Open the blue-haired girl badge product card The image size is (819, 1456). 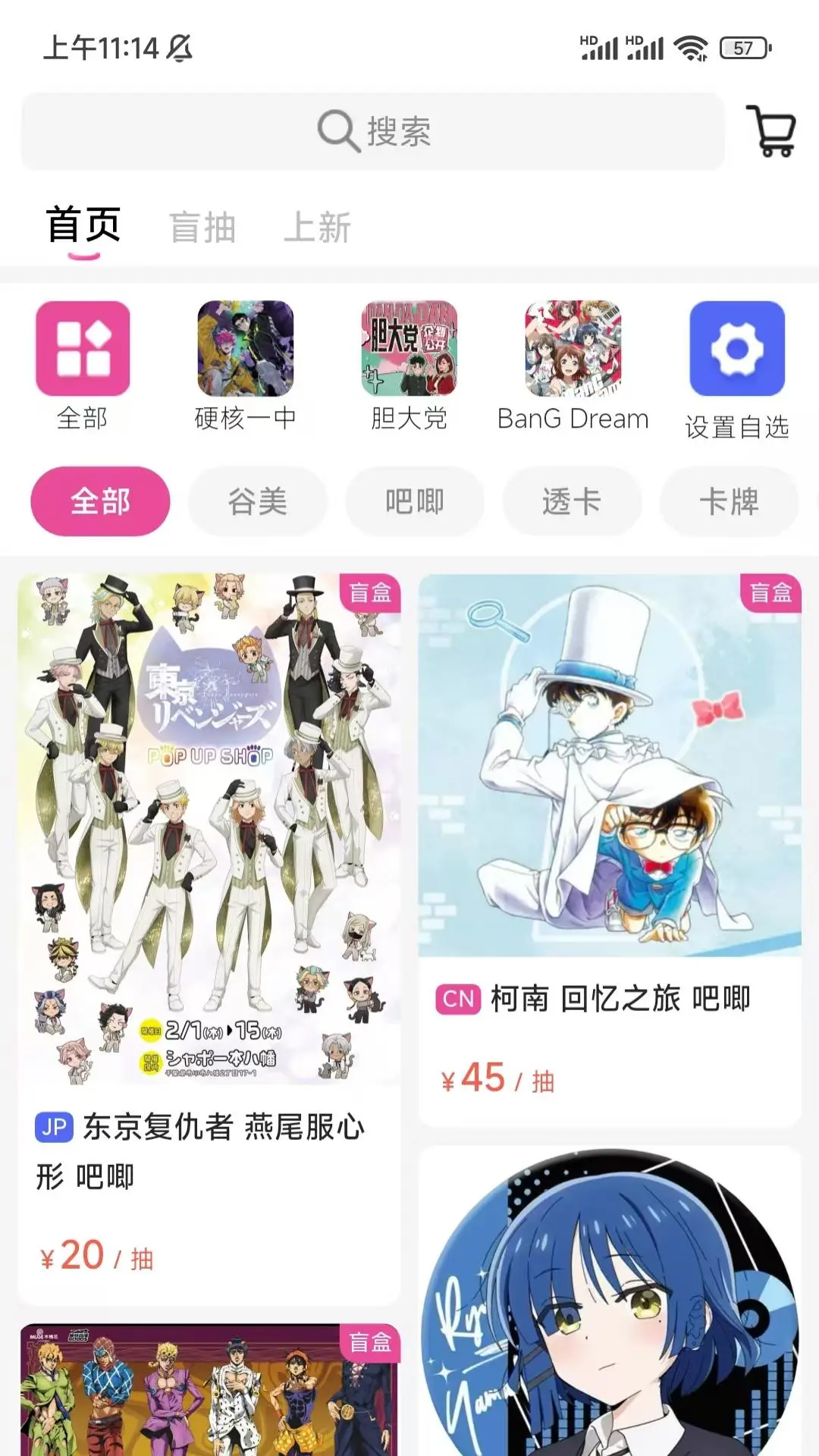tap(610, 1304)
